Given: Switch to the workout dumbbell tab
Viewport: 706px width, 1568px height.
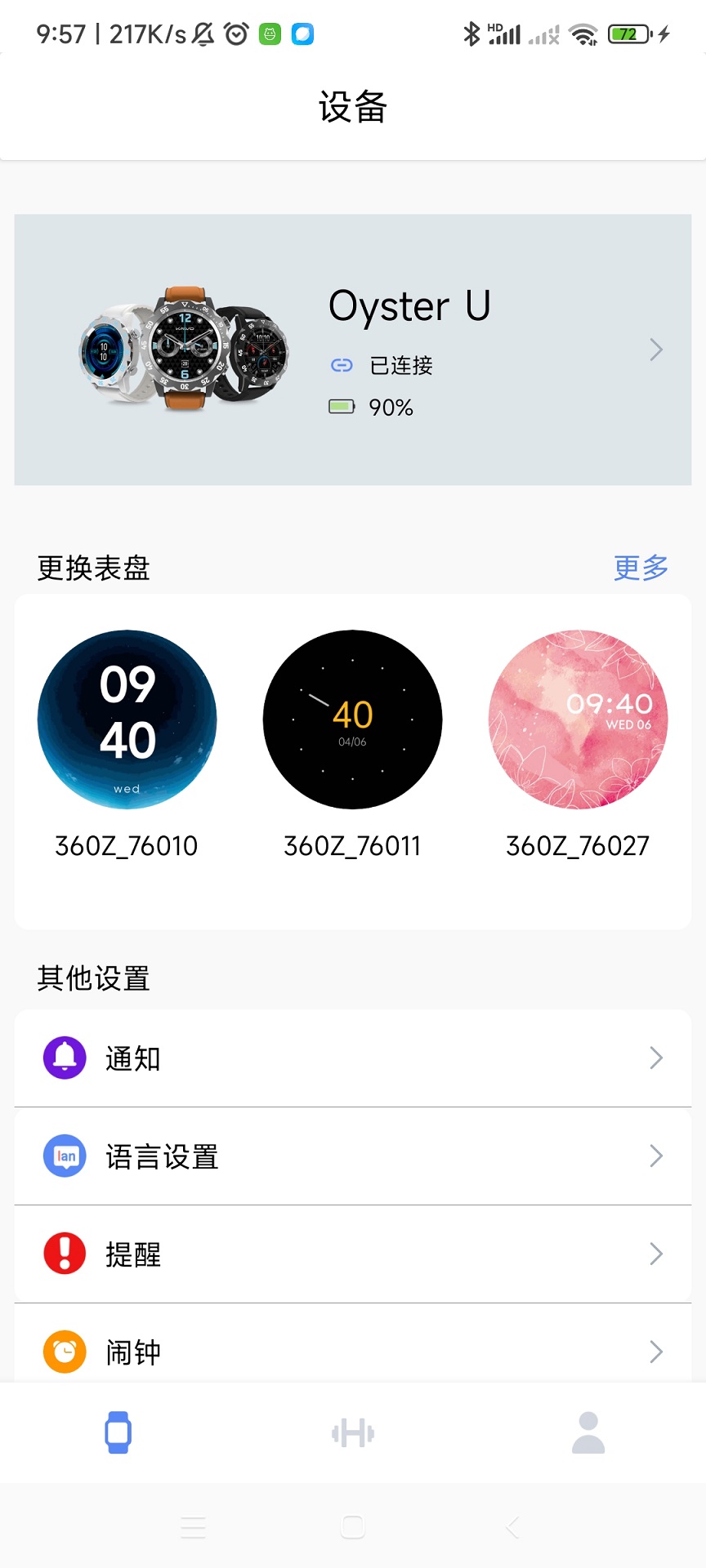Looking at the screenshot, I should pos(353,1432).
